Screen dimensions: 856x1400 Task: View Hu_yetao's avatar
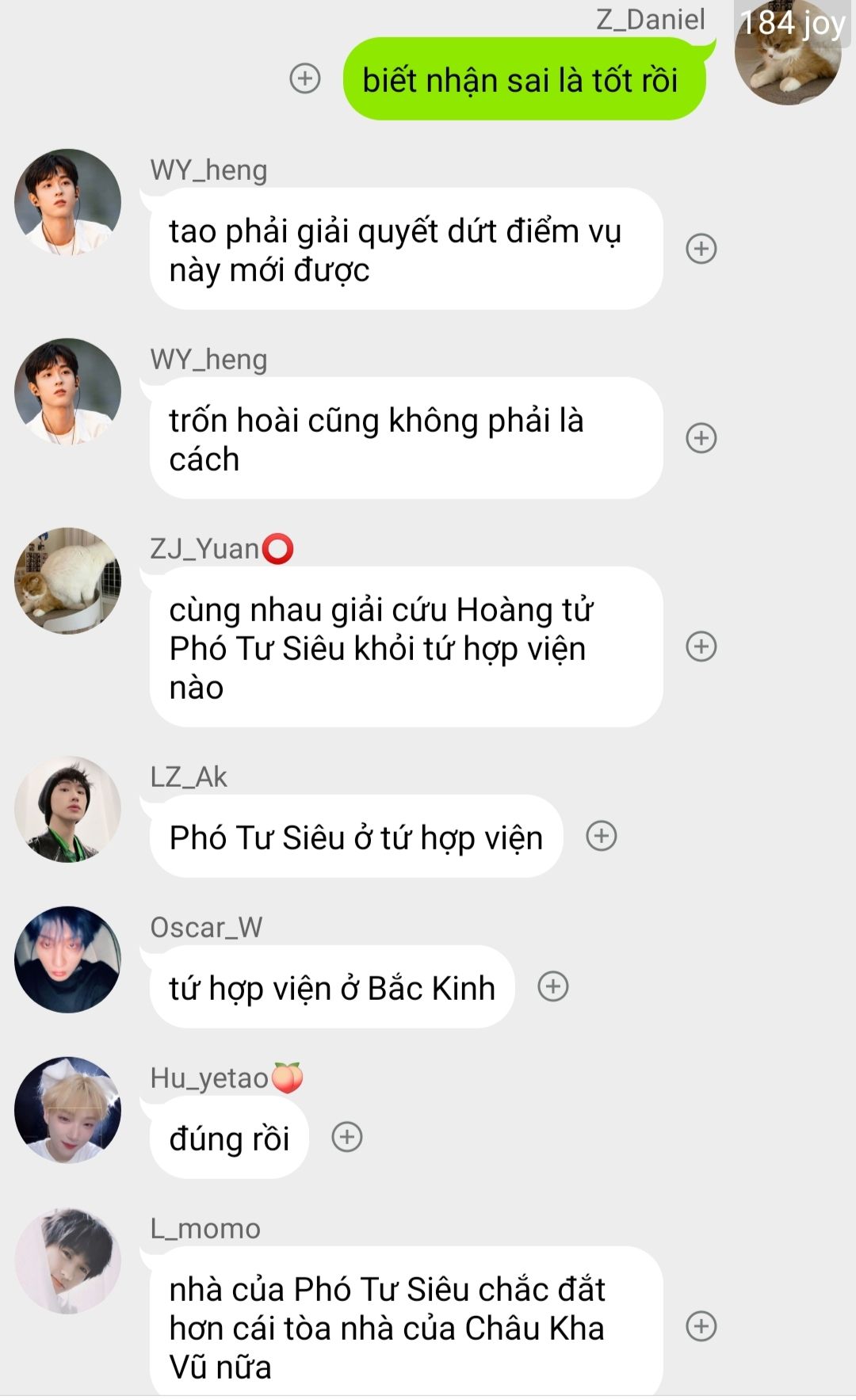click(68, 1110)
